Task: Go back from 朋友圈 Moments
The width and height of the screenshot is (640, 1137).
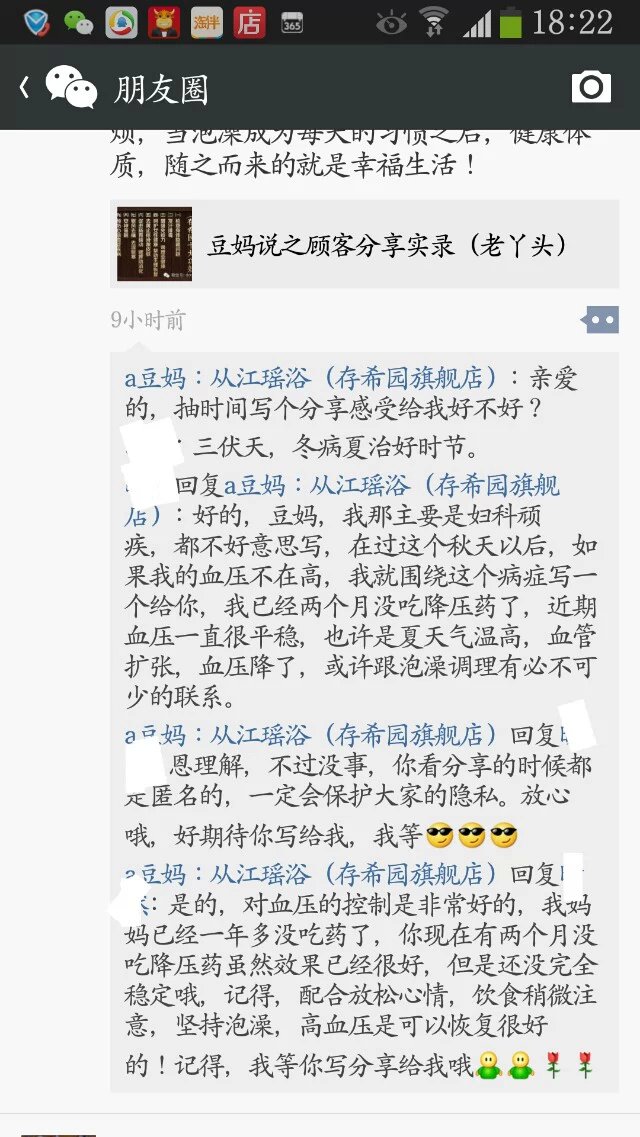Action: coord(25,88)
